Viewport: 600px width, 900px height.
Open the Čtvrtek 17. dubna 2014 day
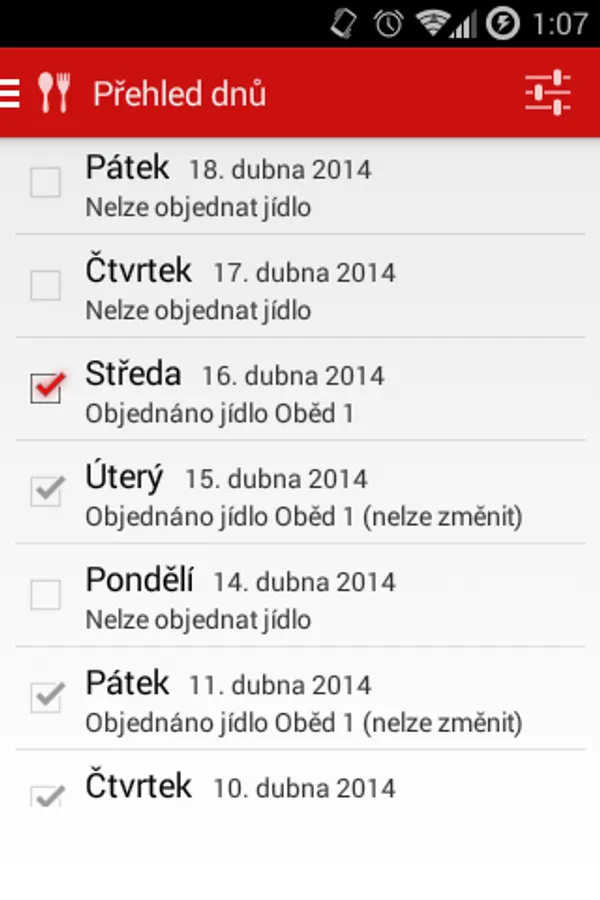coord(300,287)
